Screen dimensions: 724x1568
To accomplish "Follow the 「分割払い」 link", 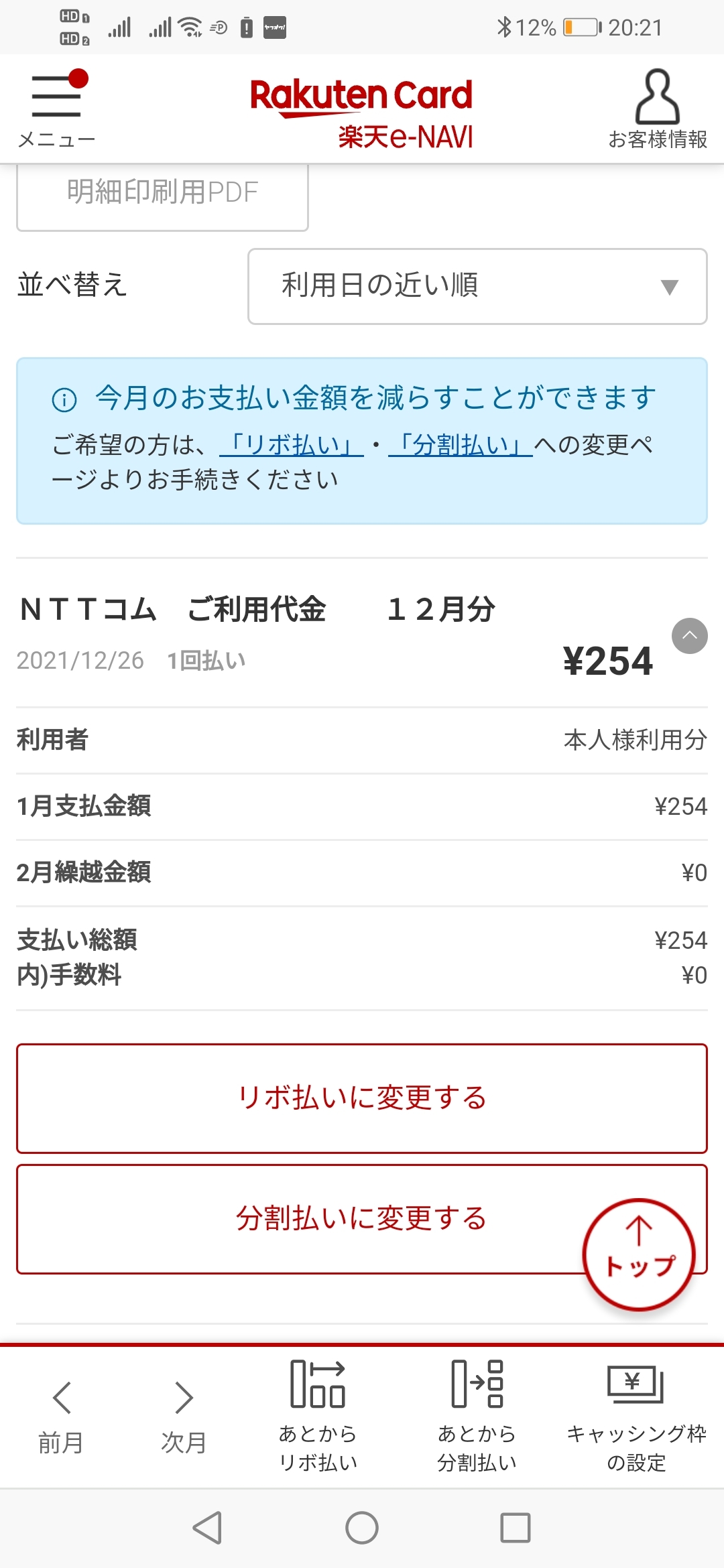I will [x=461, y=444].
